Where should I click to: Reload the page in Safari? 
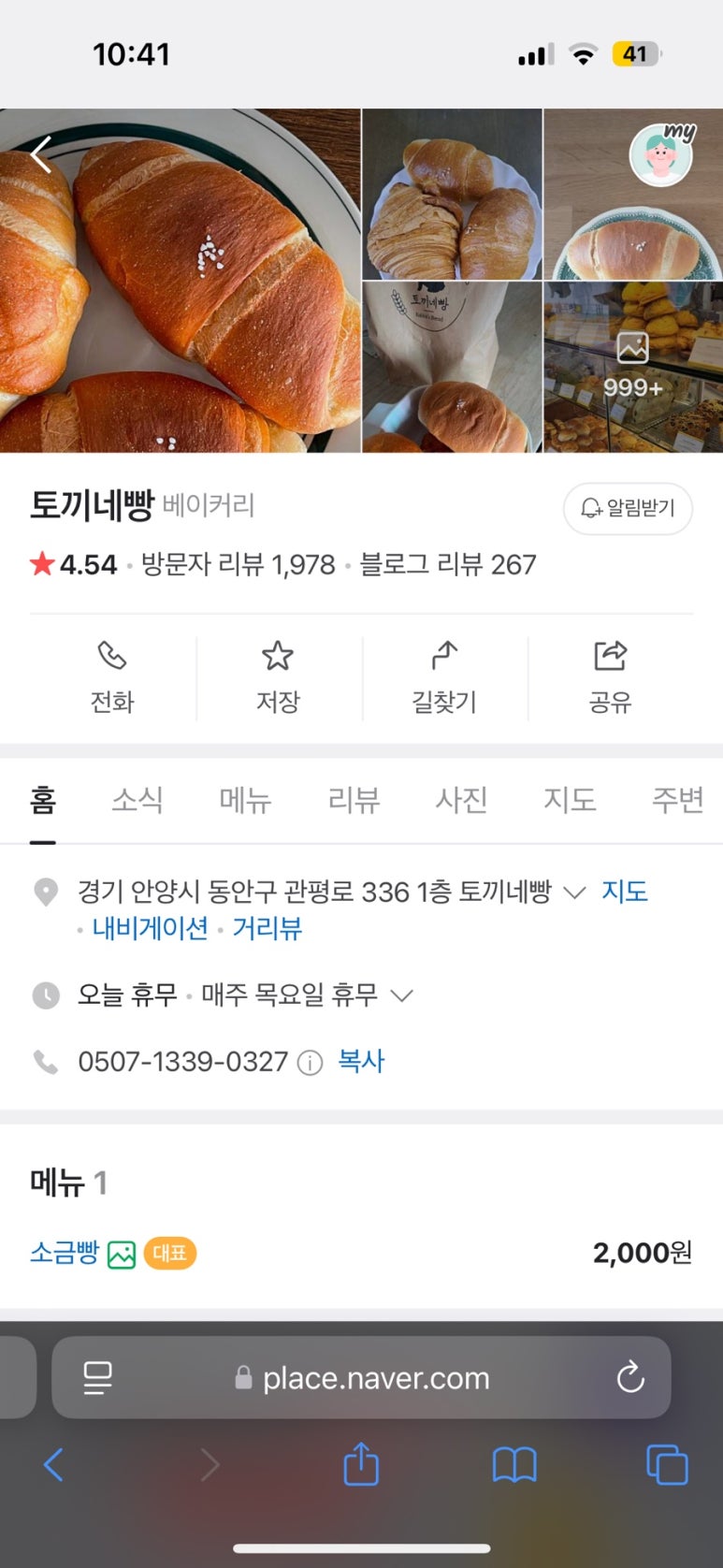click(630, 1377)
